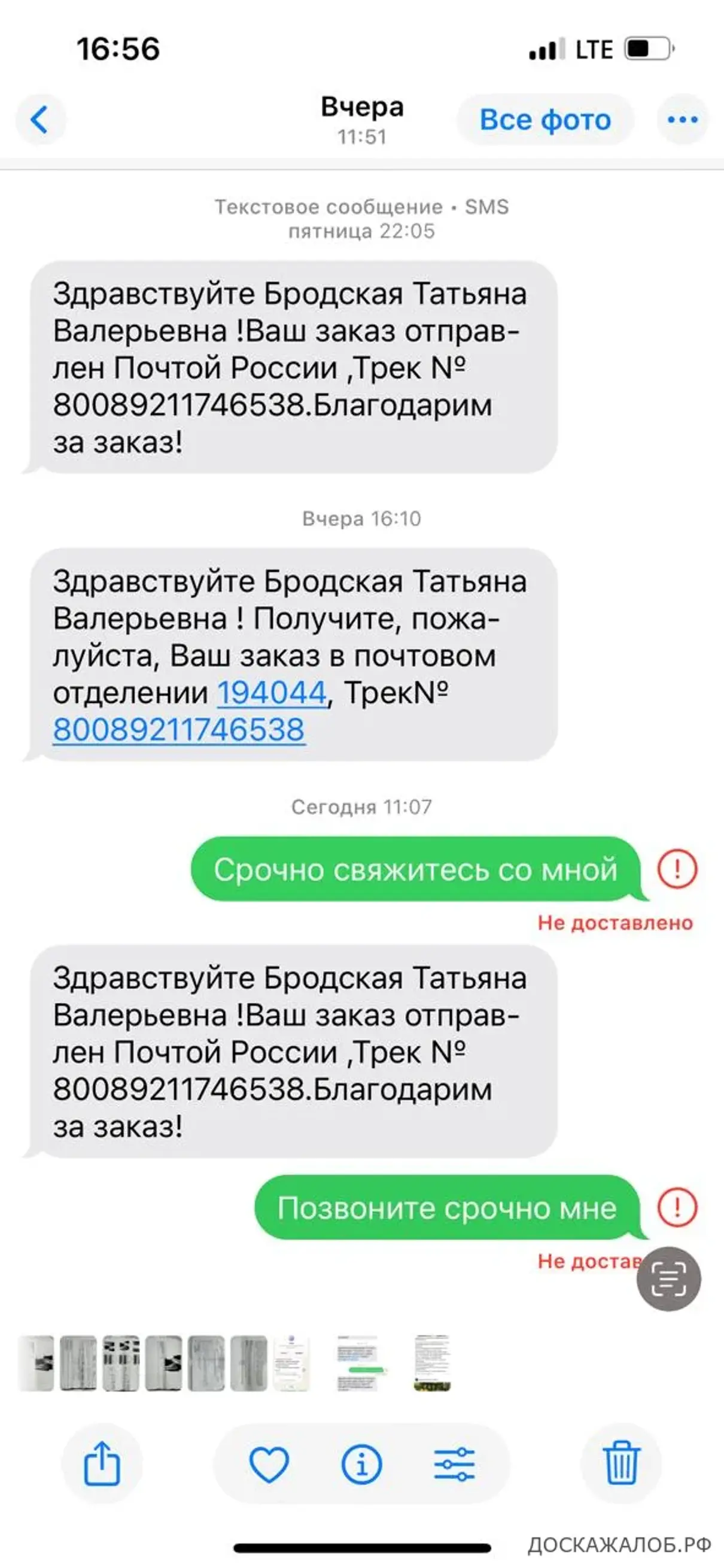The image size is (724, 1568).
Task: Mark the photo as favorite with heart
Action: [x=269, y=1465]
